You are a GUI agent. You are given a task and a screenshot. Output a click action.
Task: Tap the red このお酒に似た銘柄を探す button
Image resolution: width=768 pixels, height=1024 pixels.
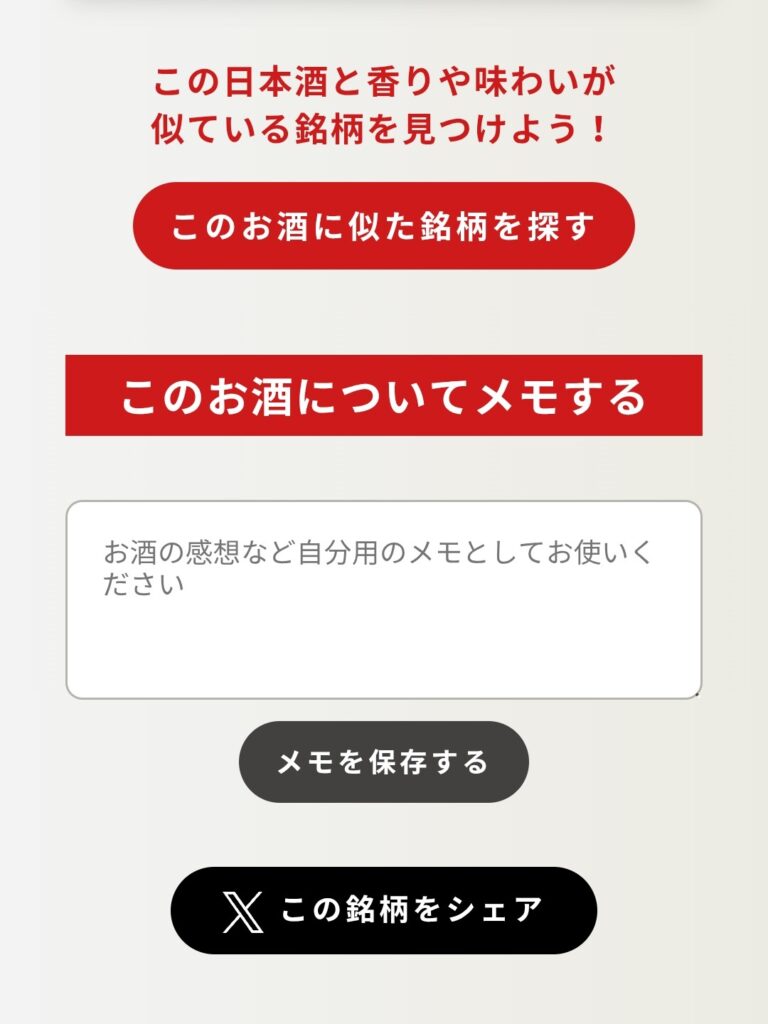(x=384, y=226)
